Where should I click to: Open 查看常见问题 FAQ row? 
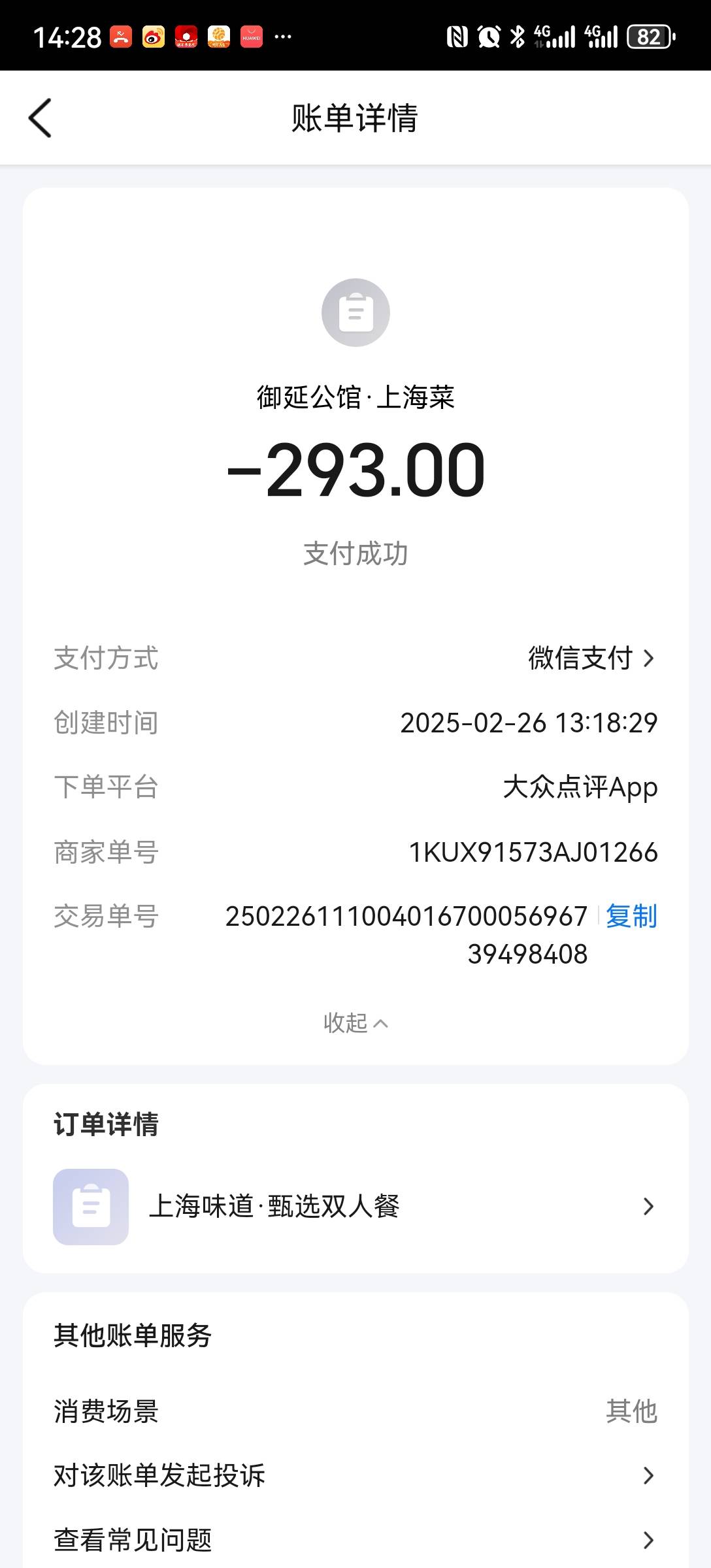[355, 1540]
